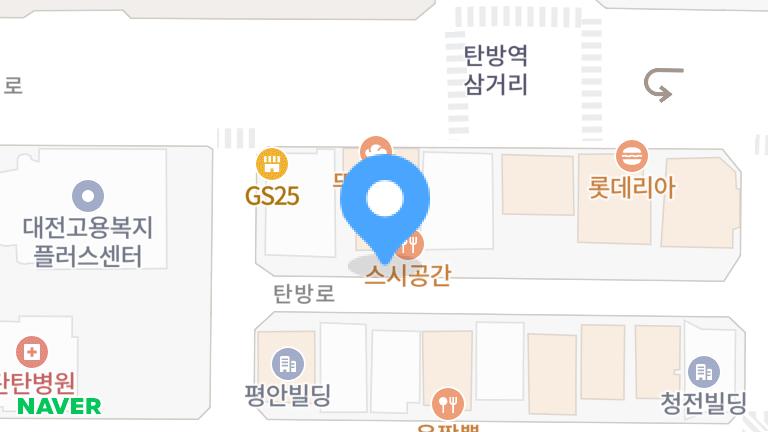Viewport: 768px width, 432px height.
Task: Open the 스시공간 restaurant marker
Action: point(410,245)
